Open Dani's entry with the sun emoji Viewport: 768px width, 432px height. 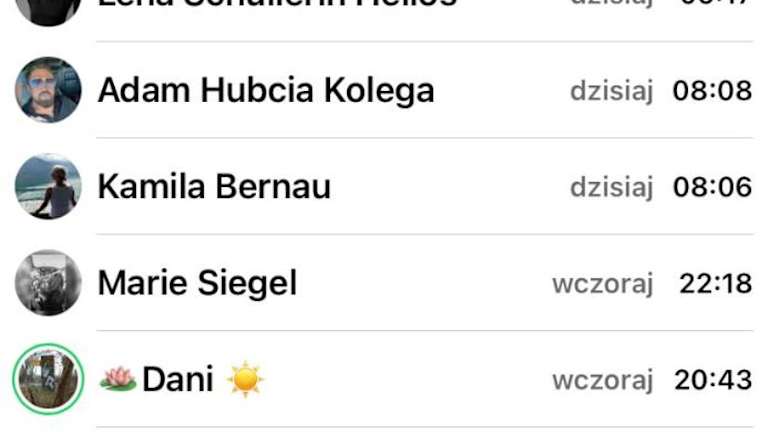pos(384,380)
